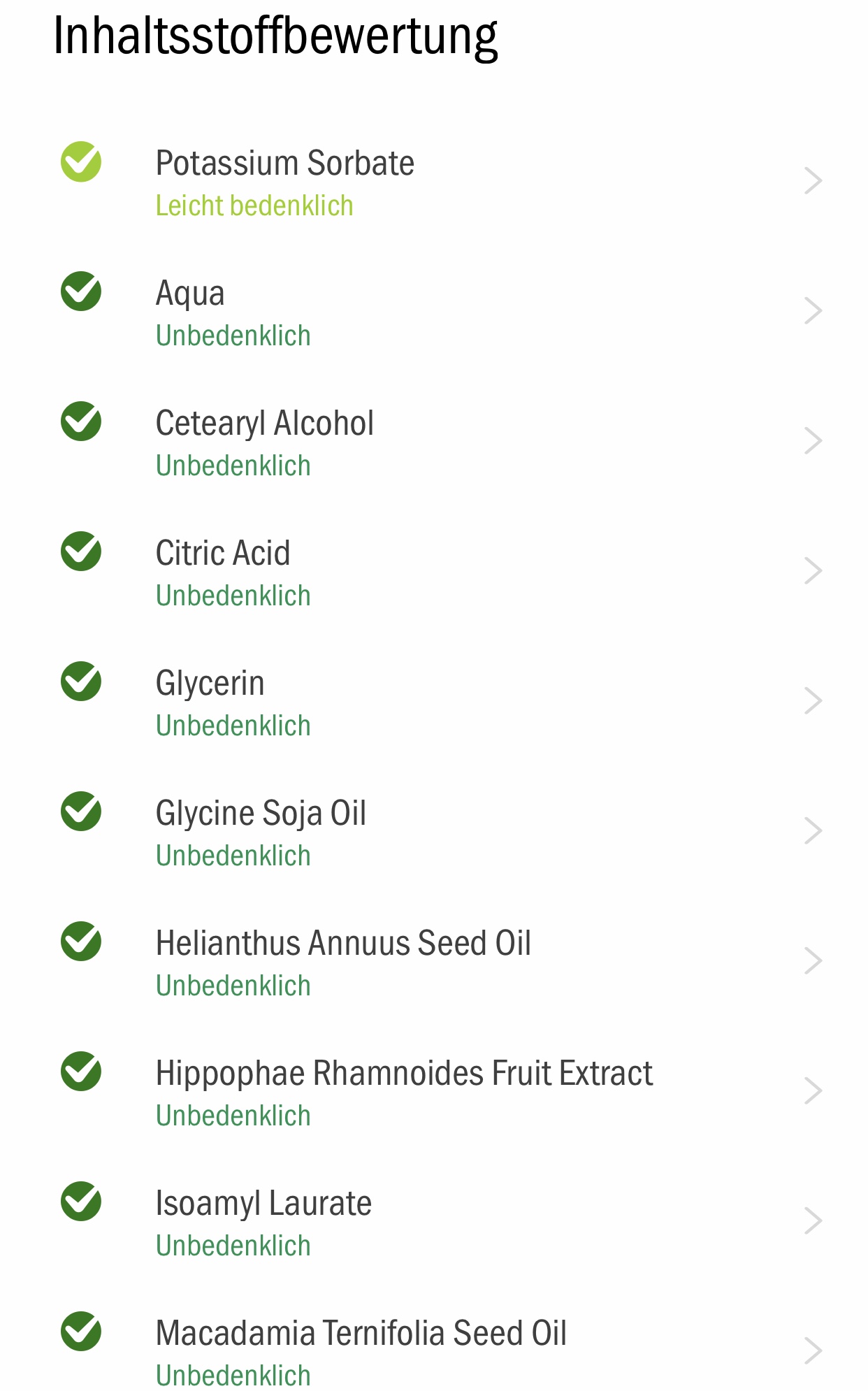View Hippophae Rhamnoides Fruit Extract details
Image resolution: width=868 pixels, height=1391 pixels.
(434, 1092)
